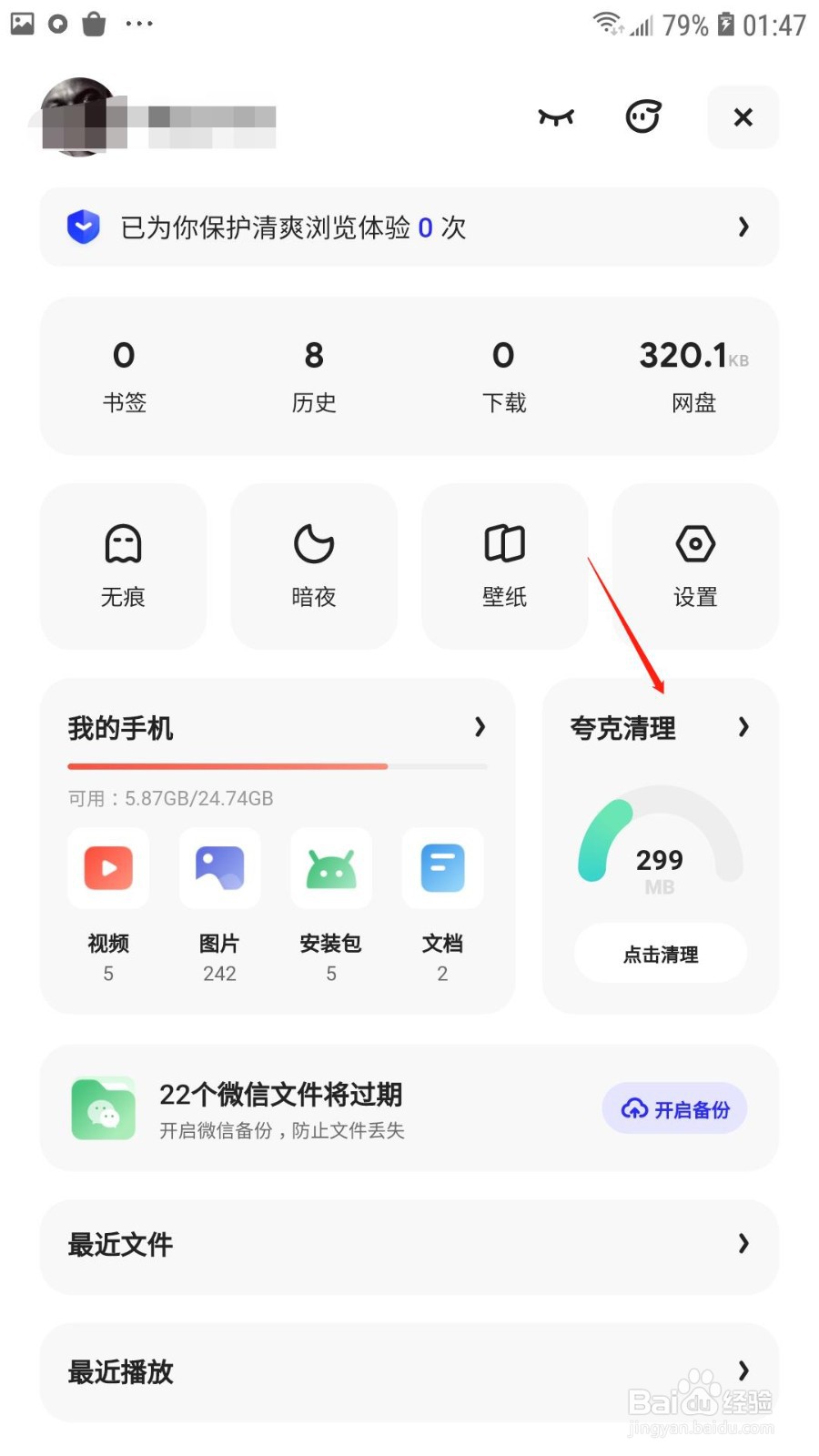Open incognito mode via the 无痕 ghost icon
This screenshot has width=819, height=1456.
pyautogui.click(x=122, y=543)
